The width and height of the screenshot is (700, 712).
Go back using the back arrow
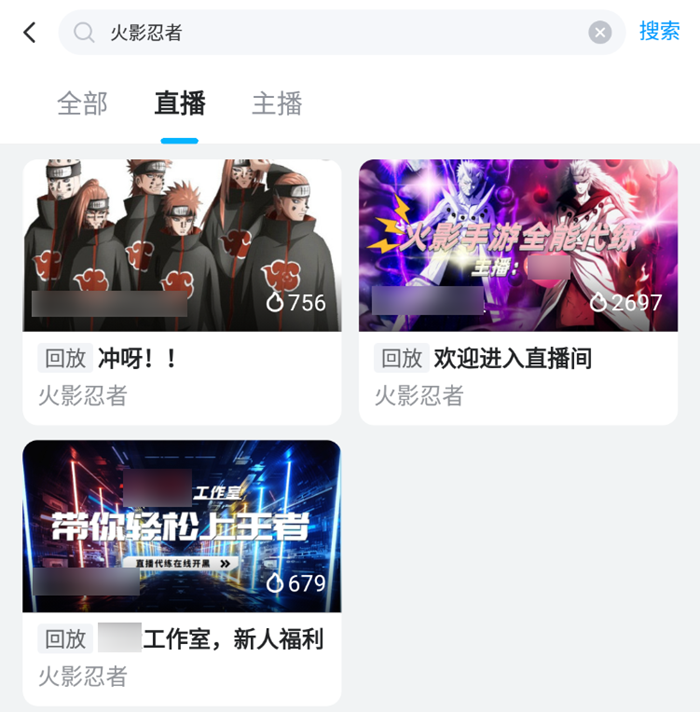[x=30, y=33]
